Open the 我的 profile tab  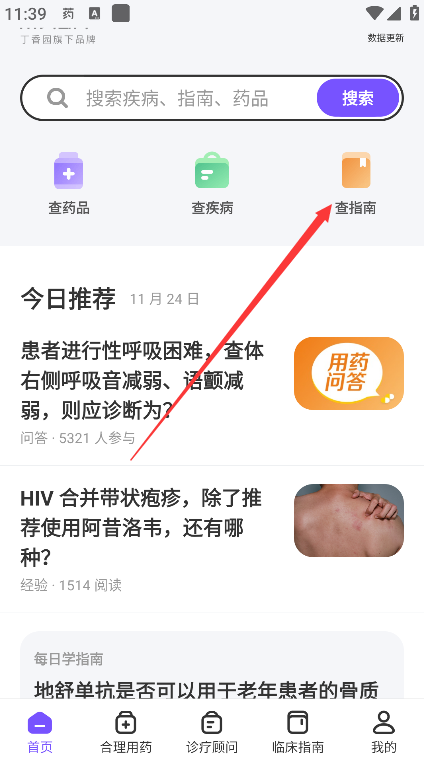click(384, 732)
